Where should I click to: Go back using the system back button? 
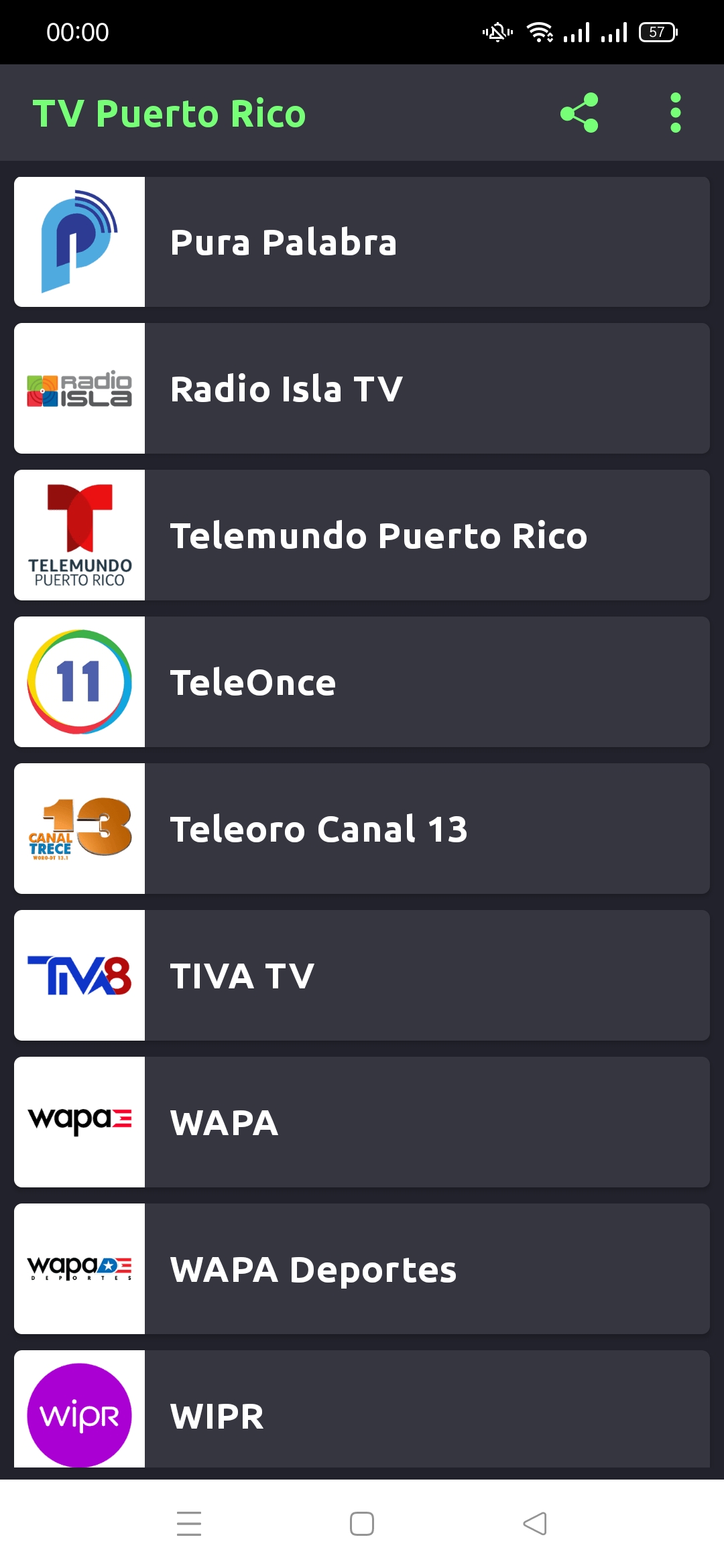click(x=535, y=1524)
